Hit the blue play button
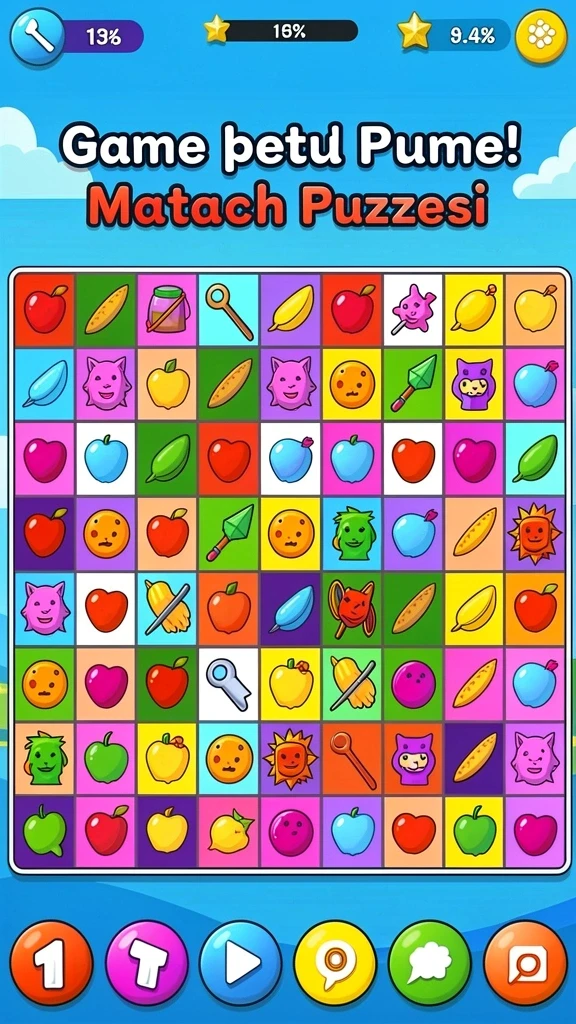 [x=240, y=965]
